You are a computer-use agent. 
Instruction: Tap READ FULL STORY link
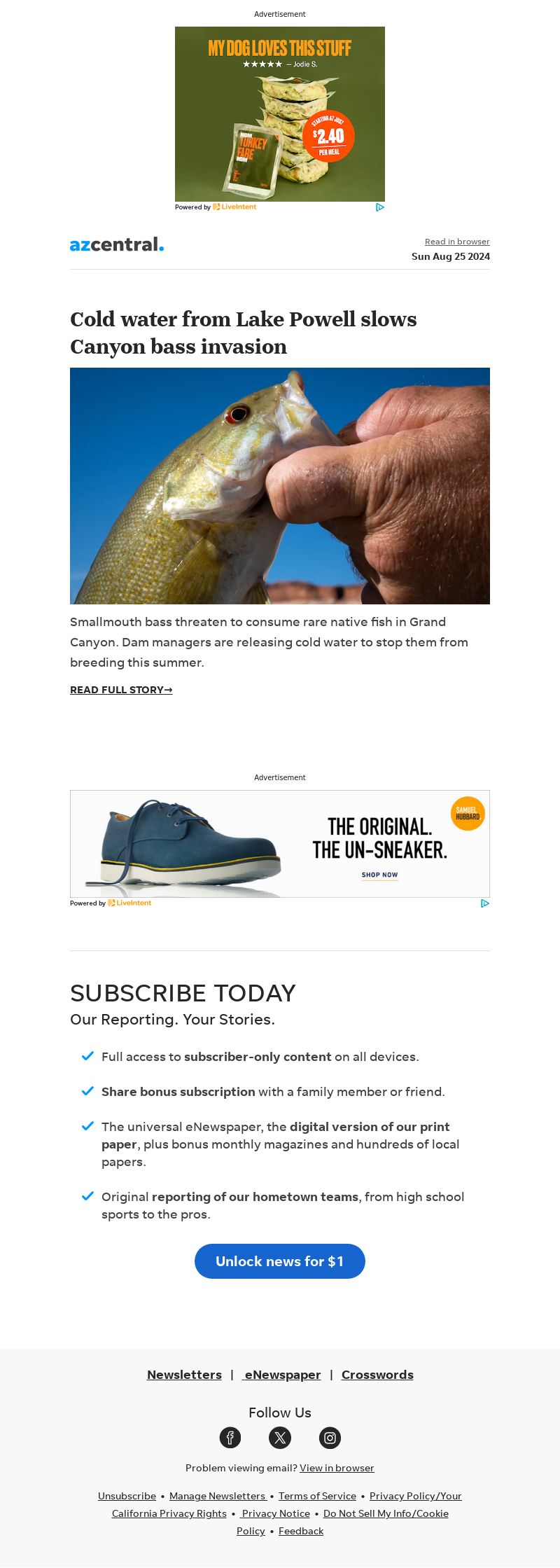pyautogui.click(x=121, y=690)
